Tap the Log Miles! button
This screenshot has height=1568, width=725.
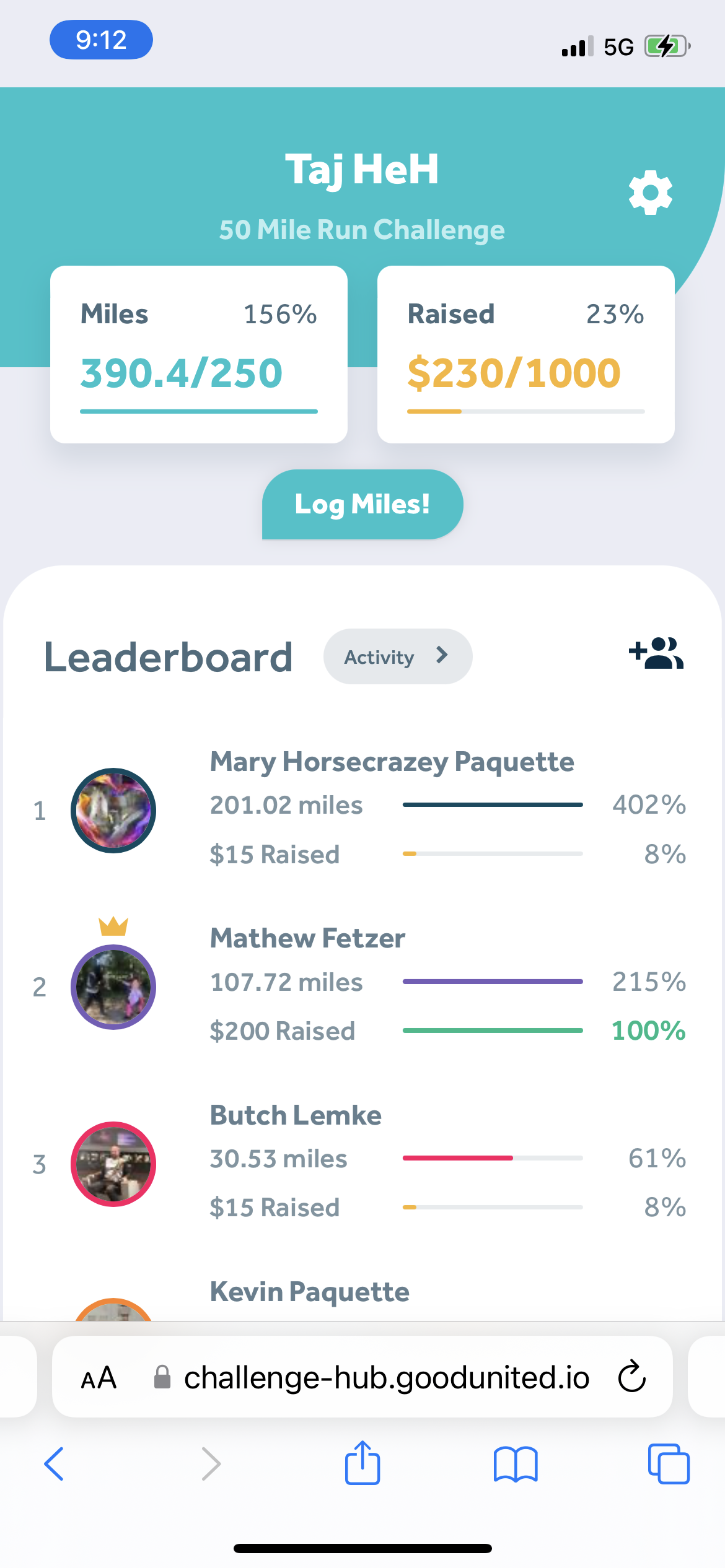pyautogui.click(x=362, y=504)
